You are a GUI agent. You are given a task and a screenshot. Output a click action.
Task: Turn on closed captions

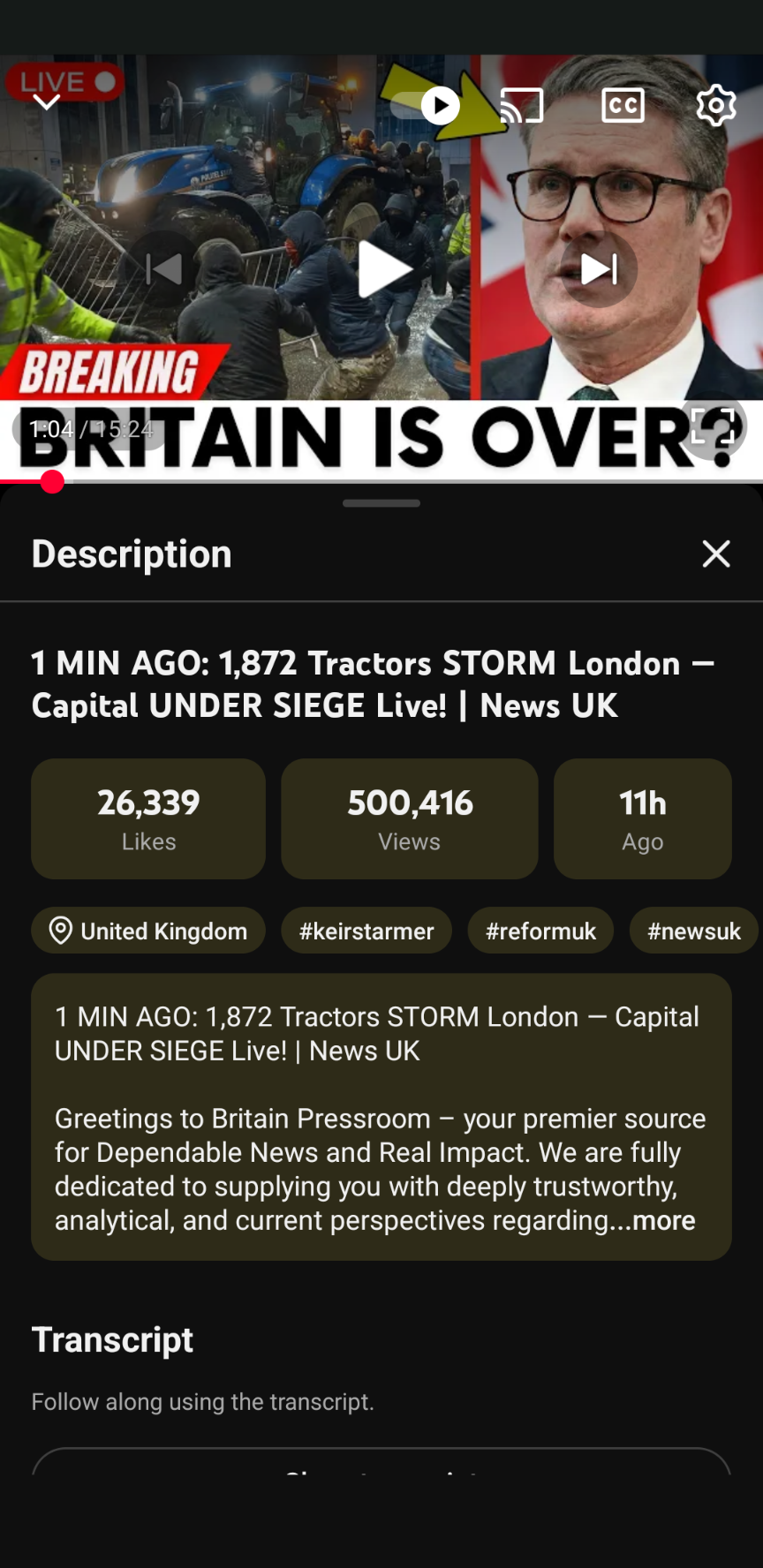pos(623,106)
